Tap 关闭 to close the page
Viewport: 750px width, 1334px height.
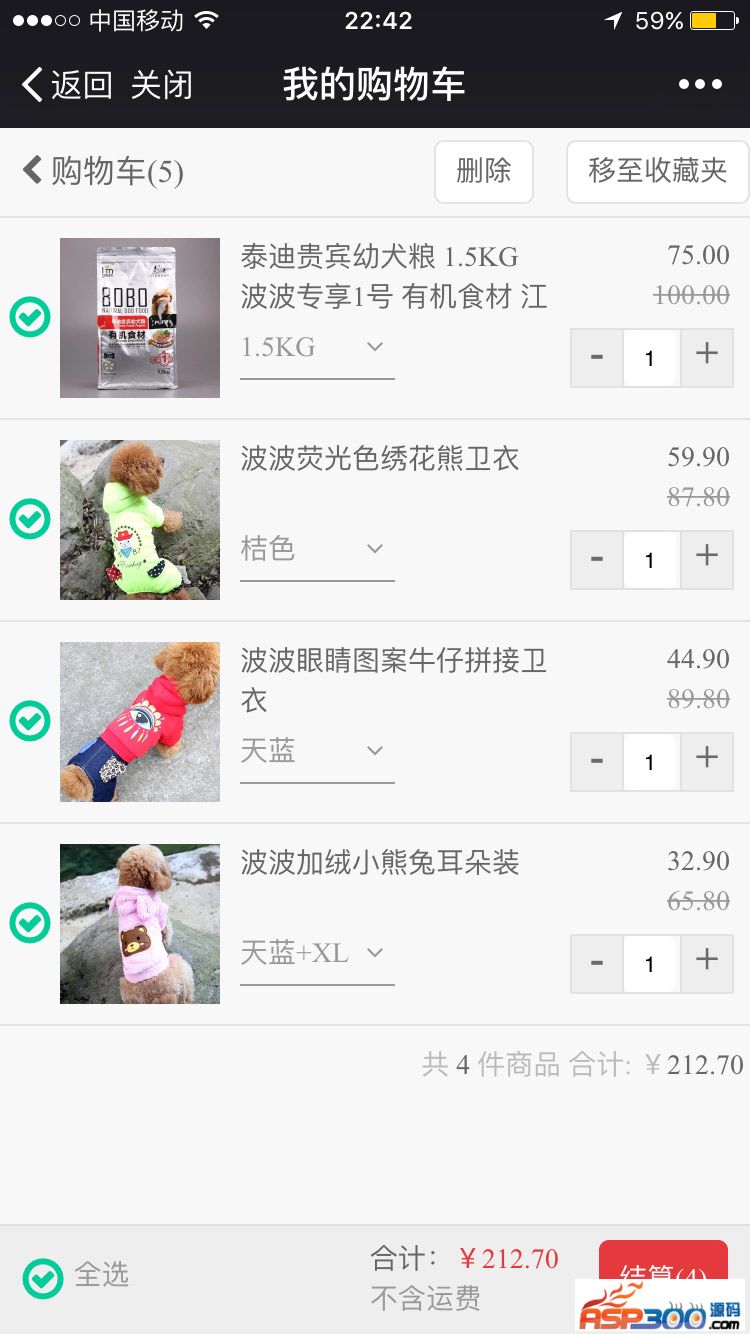point(161,85)
